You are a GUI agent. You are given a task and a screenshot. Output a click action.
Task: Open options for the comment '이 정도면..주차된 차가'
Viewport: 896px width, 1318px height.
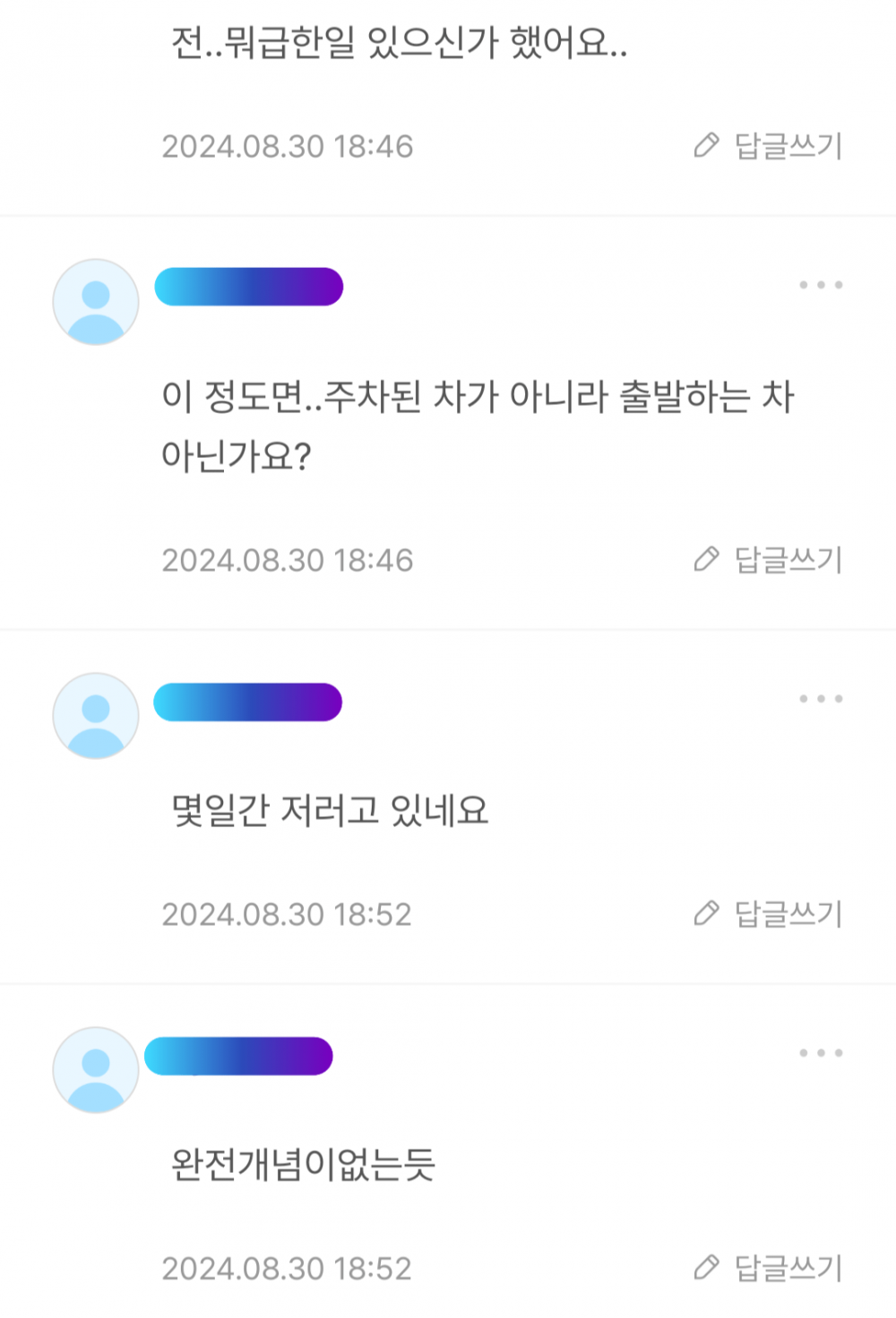coord(821,285)
